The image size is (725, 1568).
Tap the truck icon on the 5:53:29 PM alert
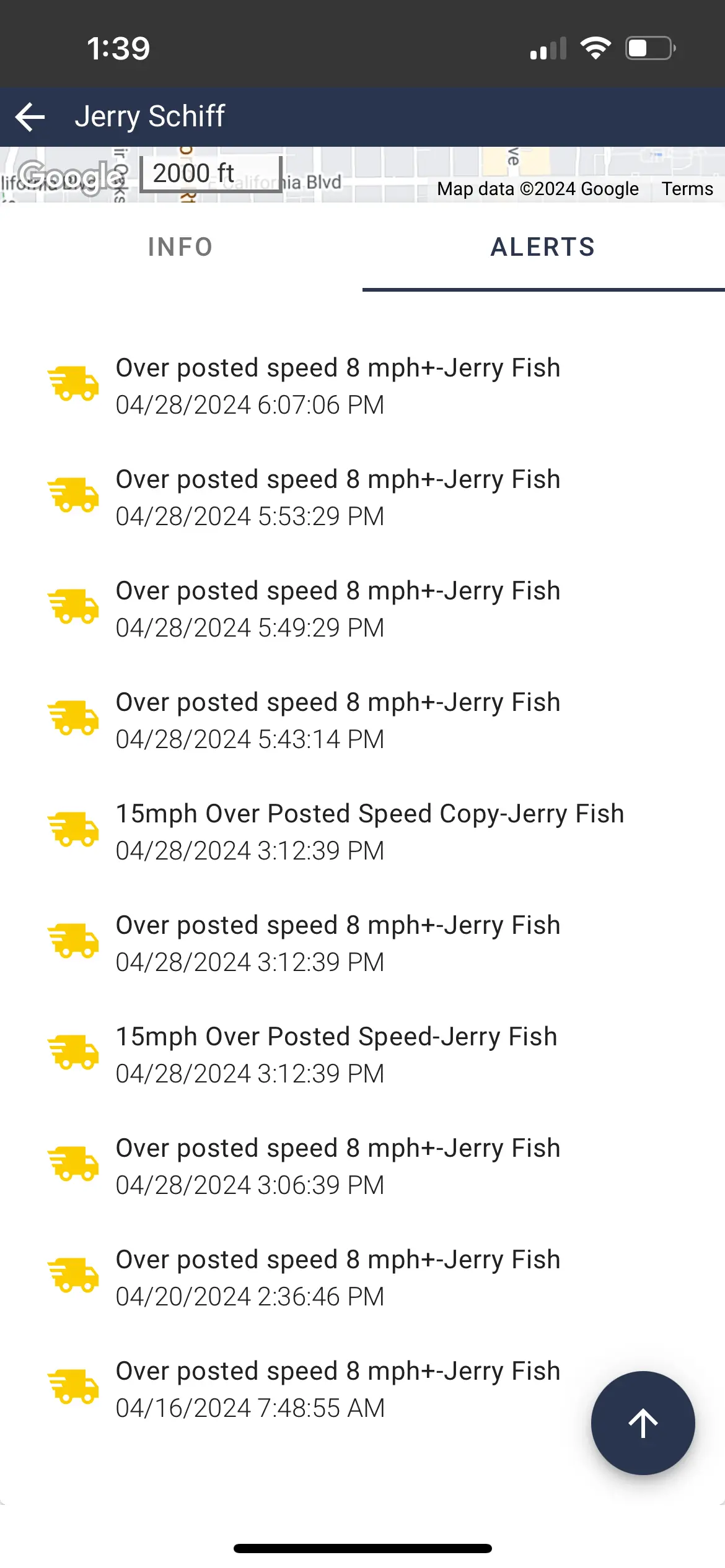74,495
